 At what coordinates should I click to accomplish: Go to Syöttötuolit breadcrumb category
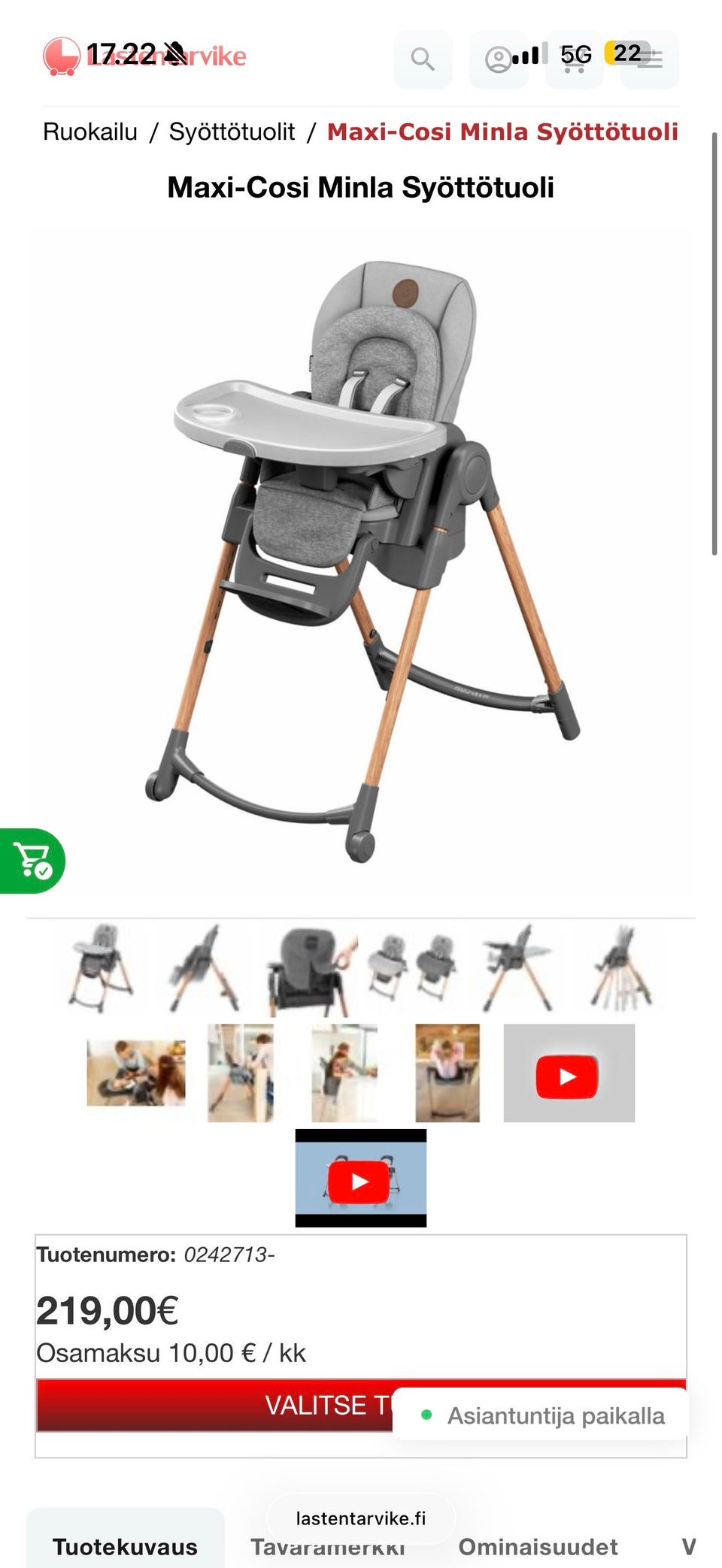click(x=232, y=132)
